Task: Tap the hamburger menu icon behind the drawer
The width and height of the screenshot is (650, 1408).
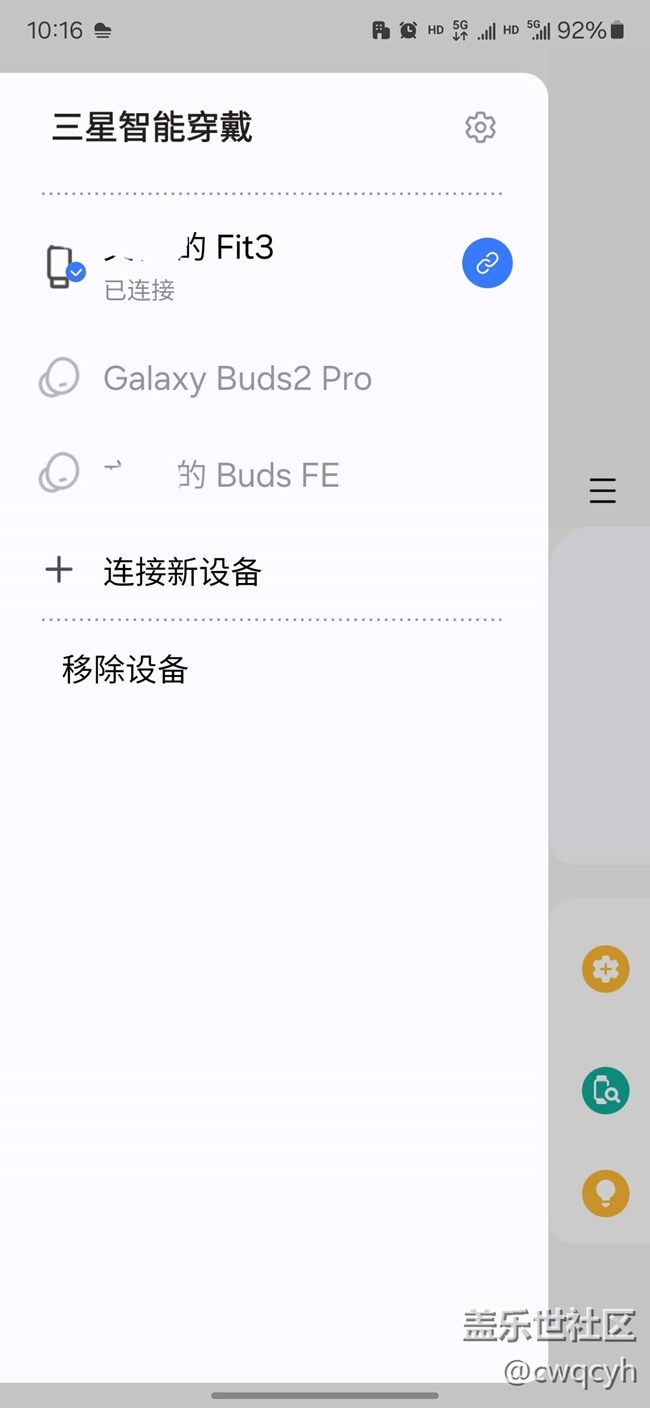Action: point(602,491)
